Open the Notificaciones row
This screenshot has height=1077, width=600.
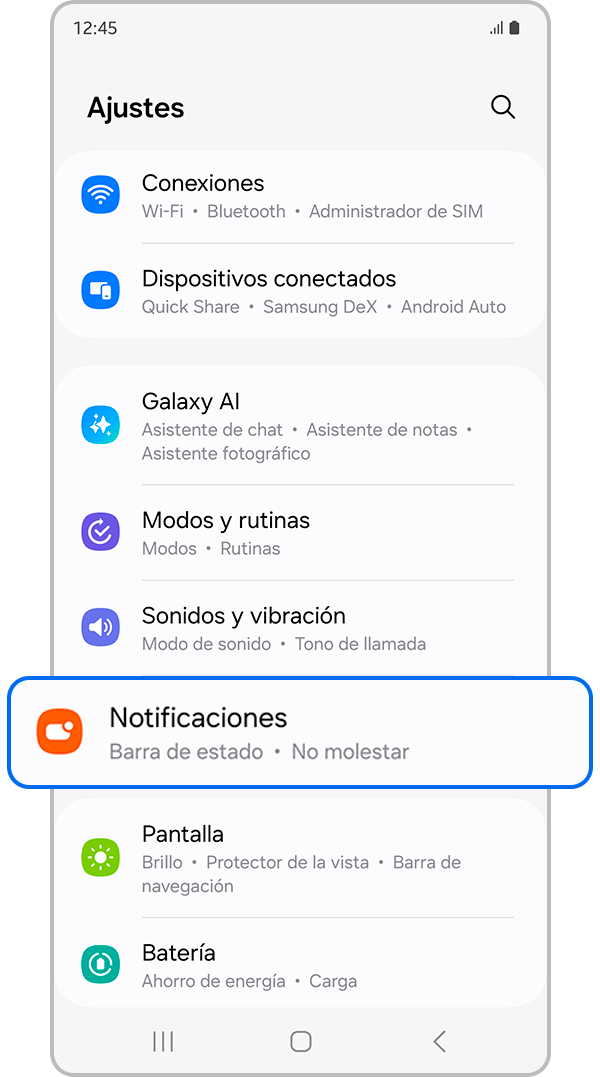coord(300,733)
